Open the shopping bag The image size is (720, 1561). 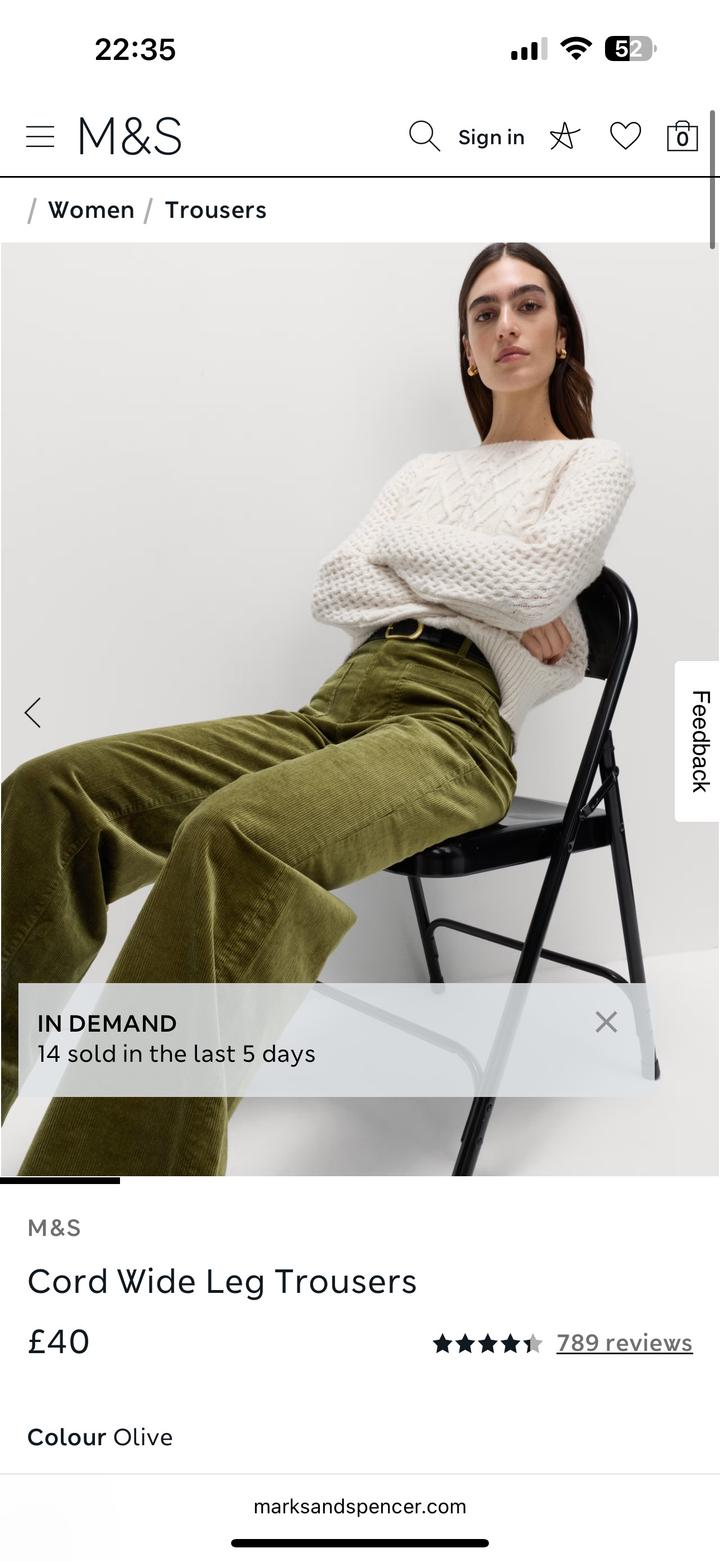click(x=682, y=137)
